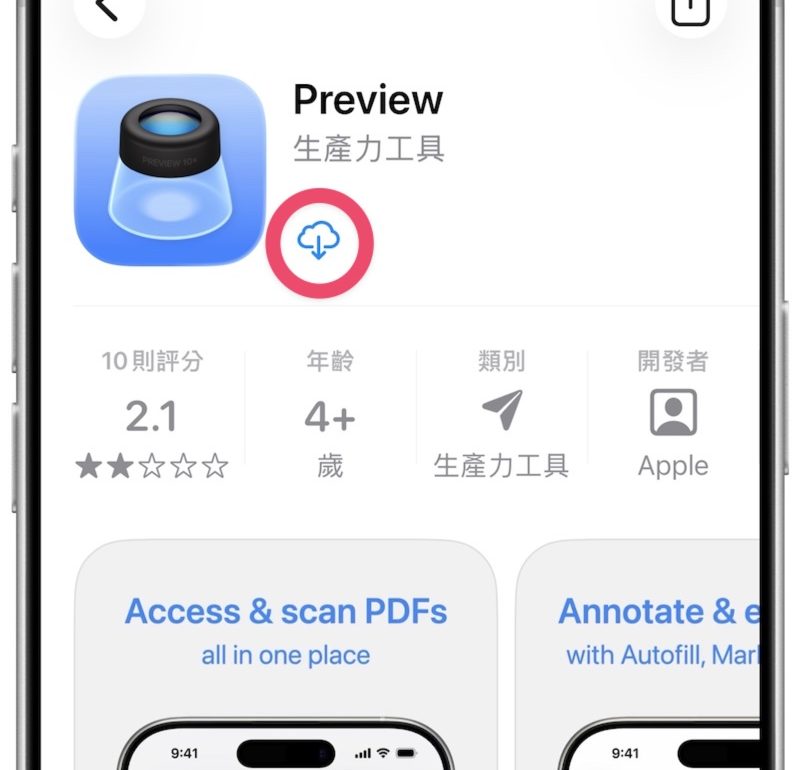Download the Preview app via cloud icon
Screen dimensions: 800x770
(319, 241)
